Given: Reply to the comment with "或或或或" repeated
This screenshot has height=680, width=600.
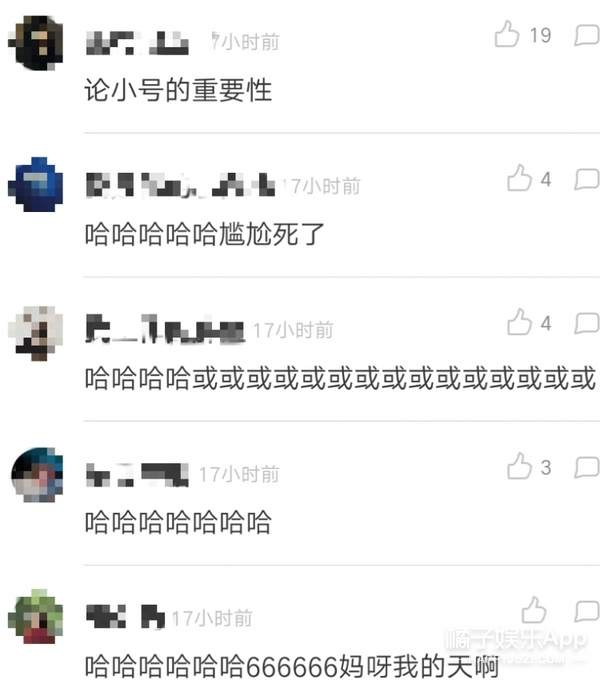Looking at the screenshot, I should 587,323.
